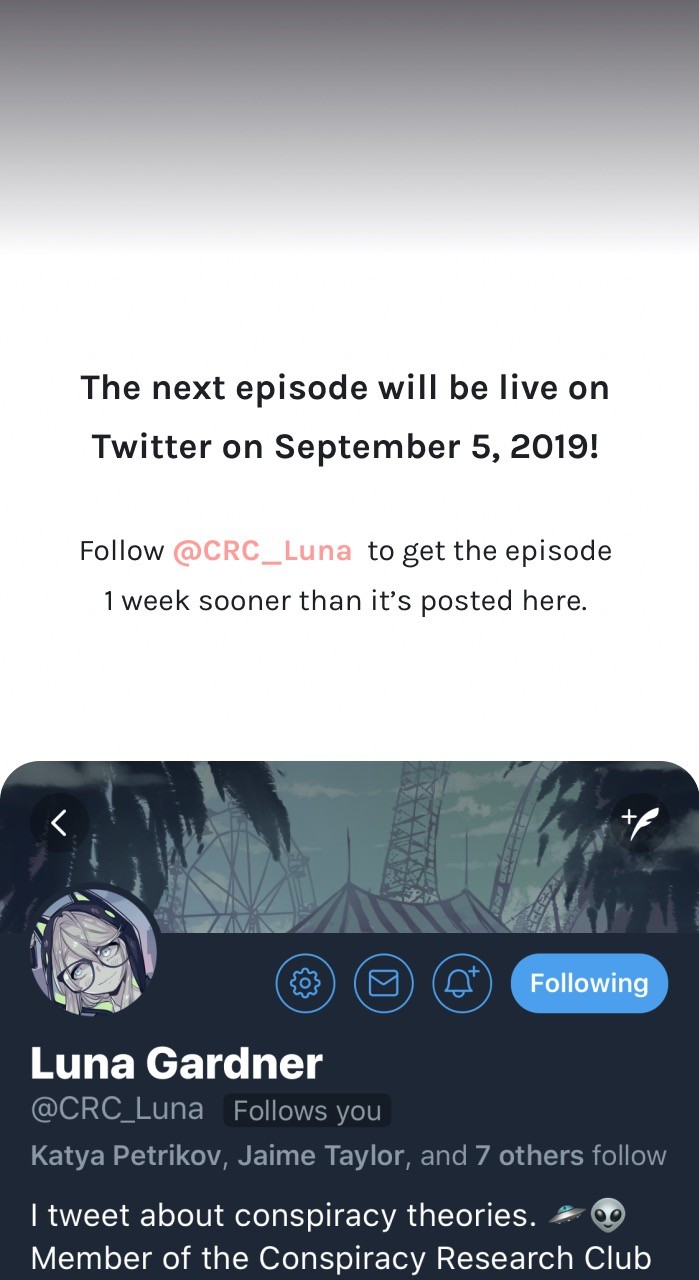Open the @CRC_Luna Twitter link
699x1280 pixels.
262,551
